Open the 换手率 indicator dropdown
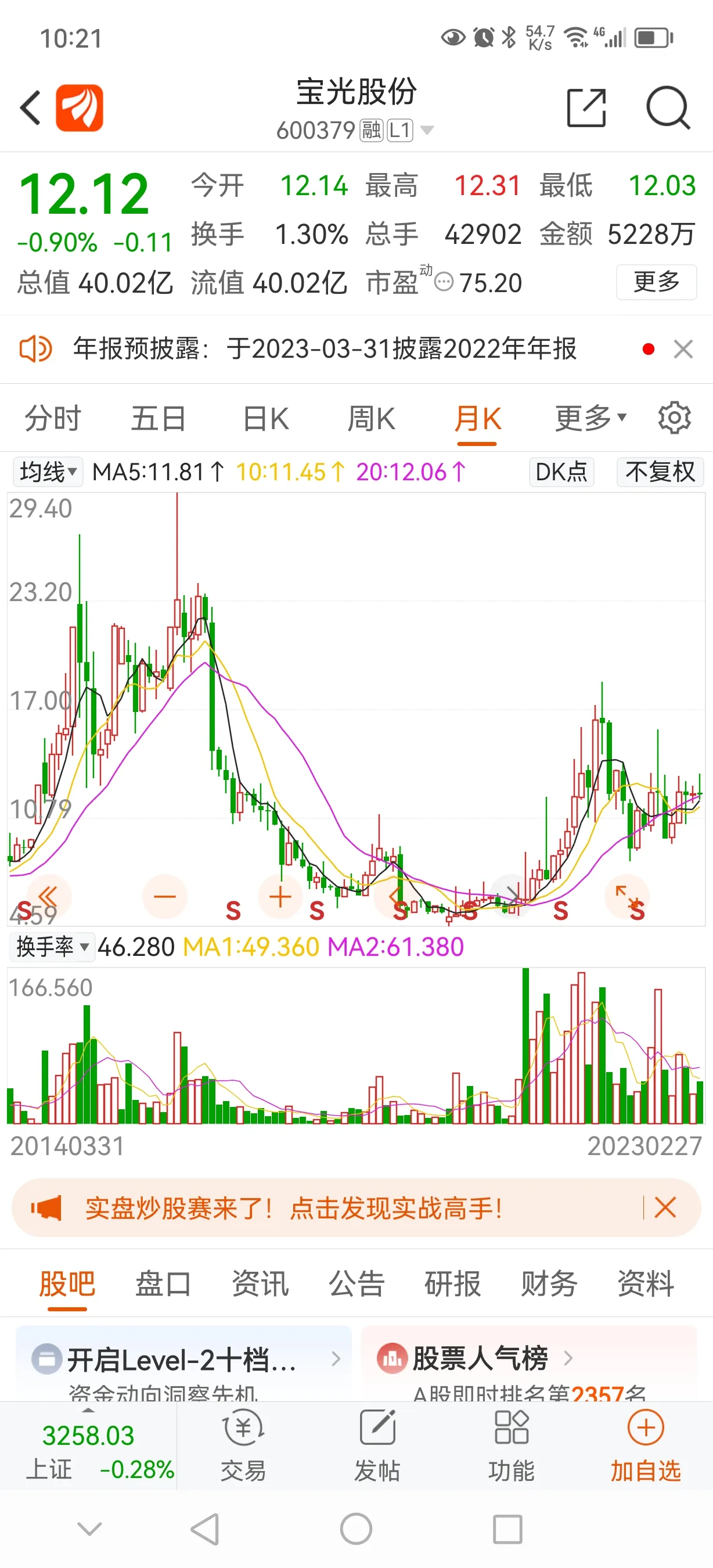The image size is (713, 1568). pyautogui.click(x=52, y=947)
